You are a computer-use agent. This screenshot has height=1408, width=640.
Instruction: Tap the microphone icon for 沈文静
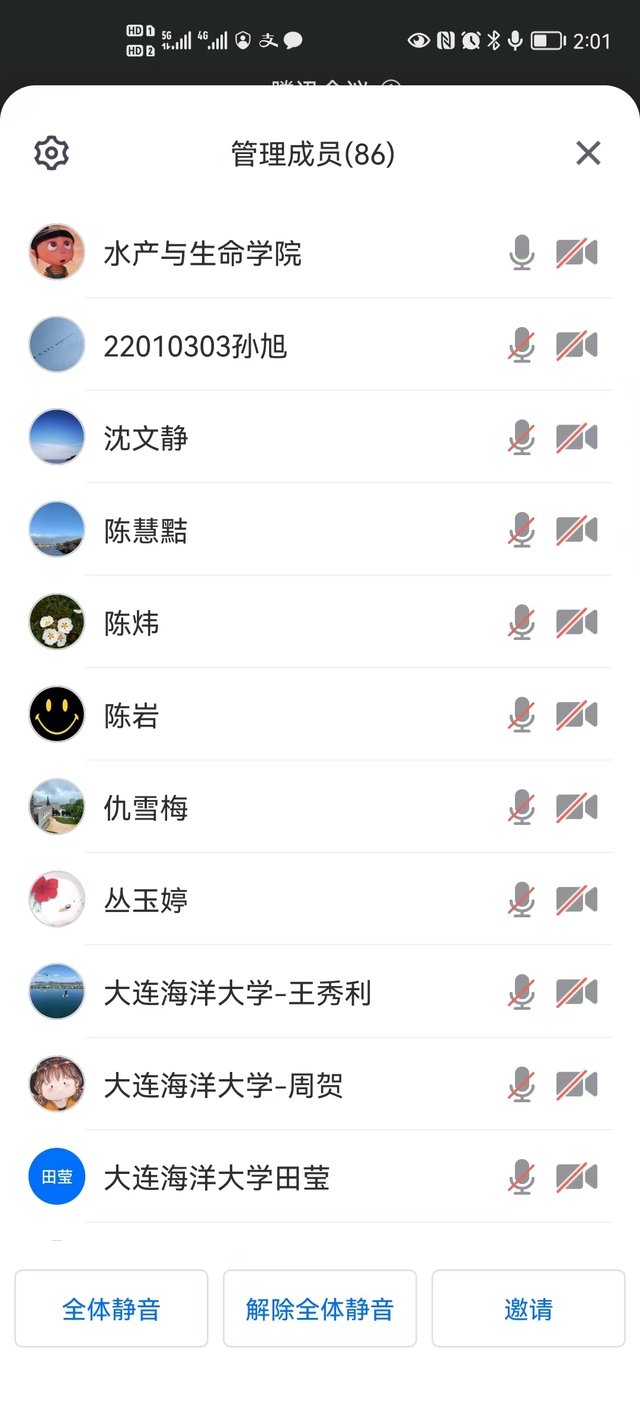[x=521, y=438]
